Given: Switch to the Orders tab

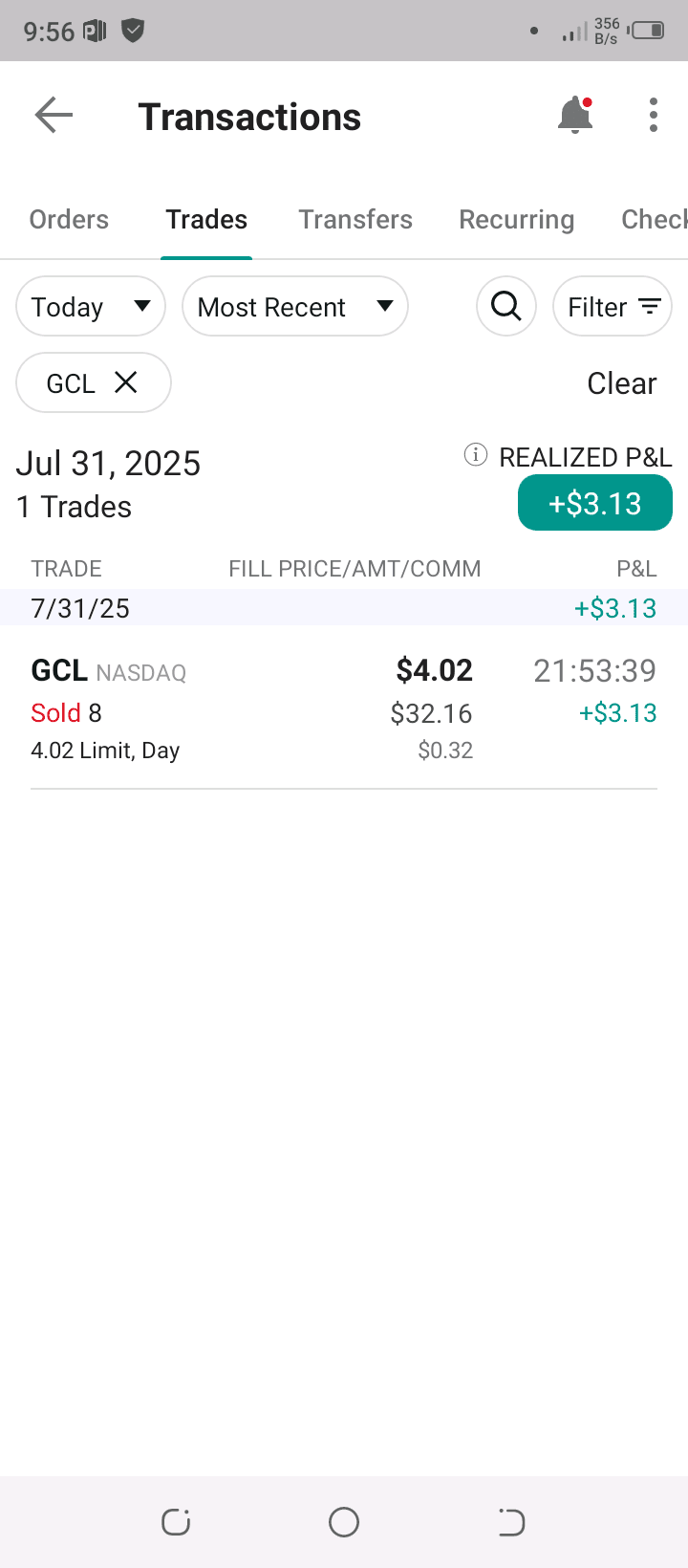Looking at the screenshot, I should click(x=69, y=220).
